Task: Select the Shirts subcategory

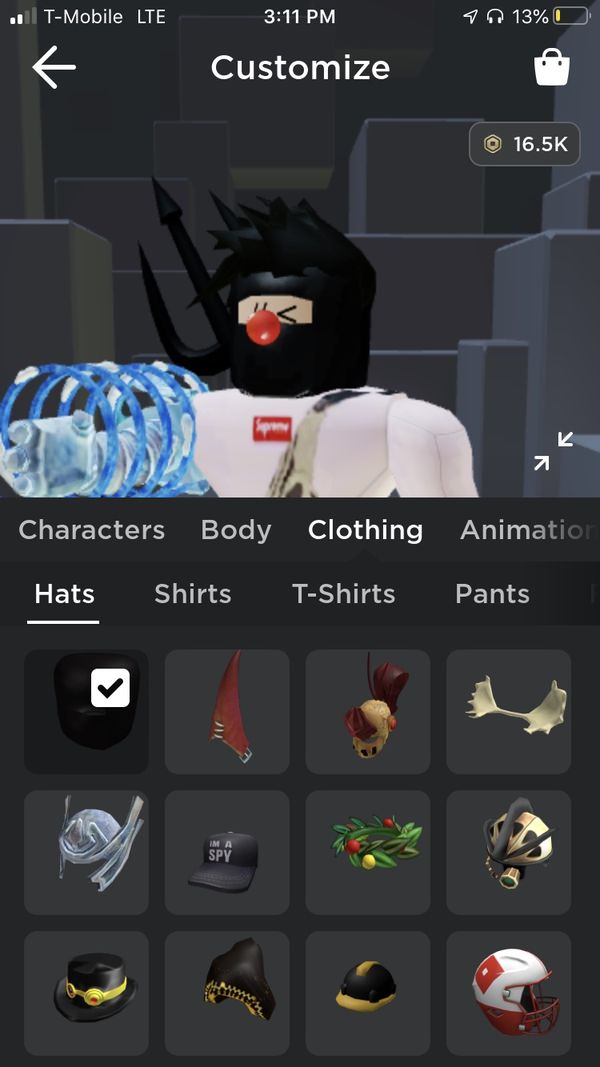Action: 193,594
